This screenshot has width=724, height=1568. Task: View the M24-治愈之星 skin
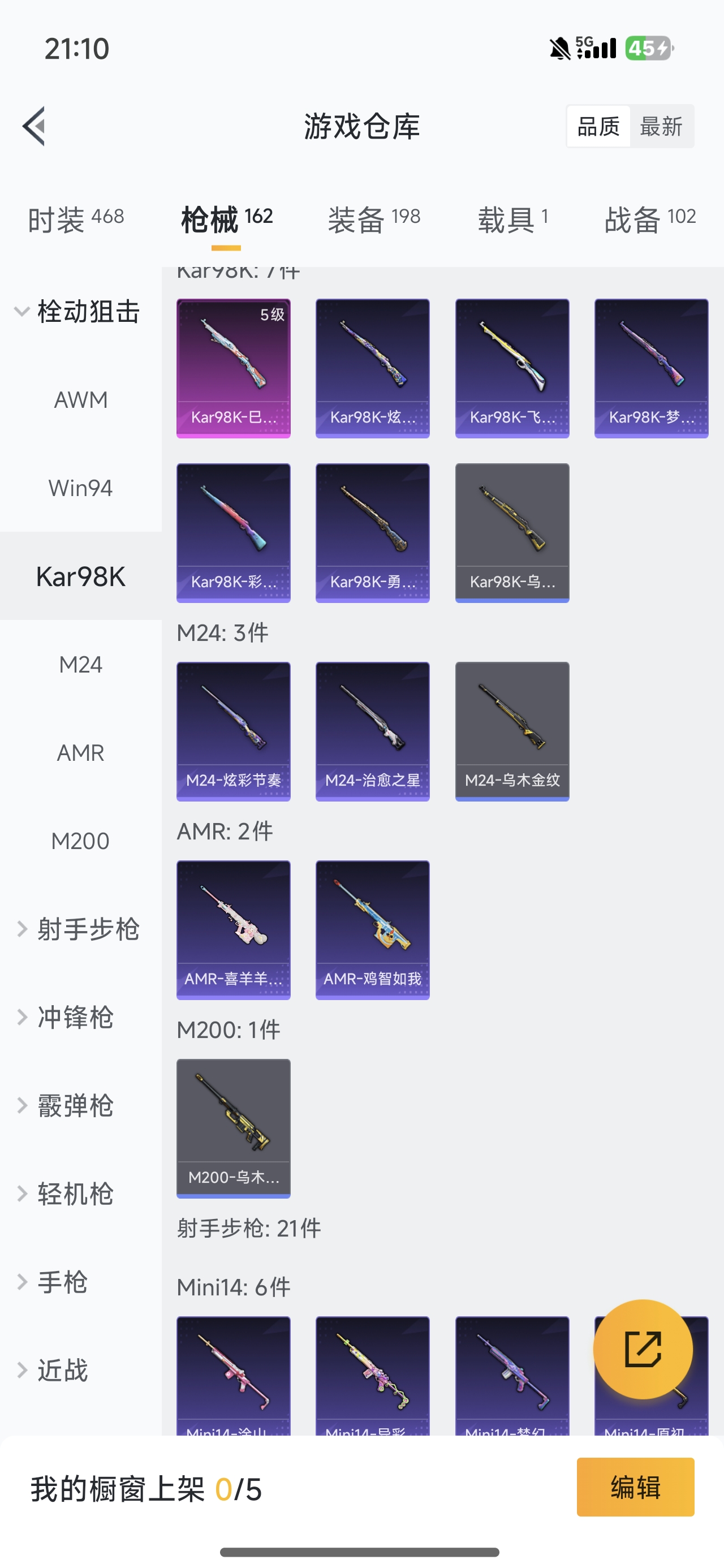(x=373, y=731)
